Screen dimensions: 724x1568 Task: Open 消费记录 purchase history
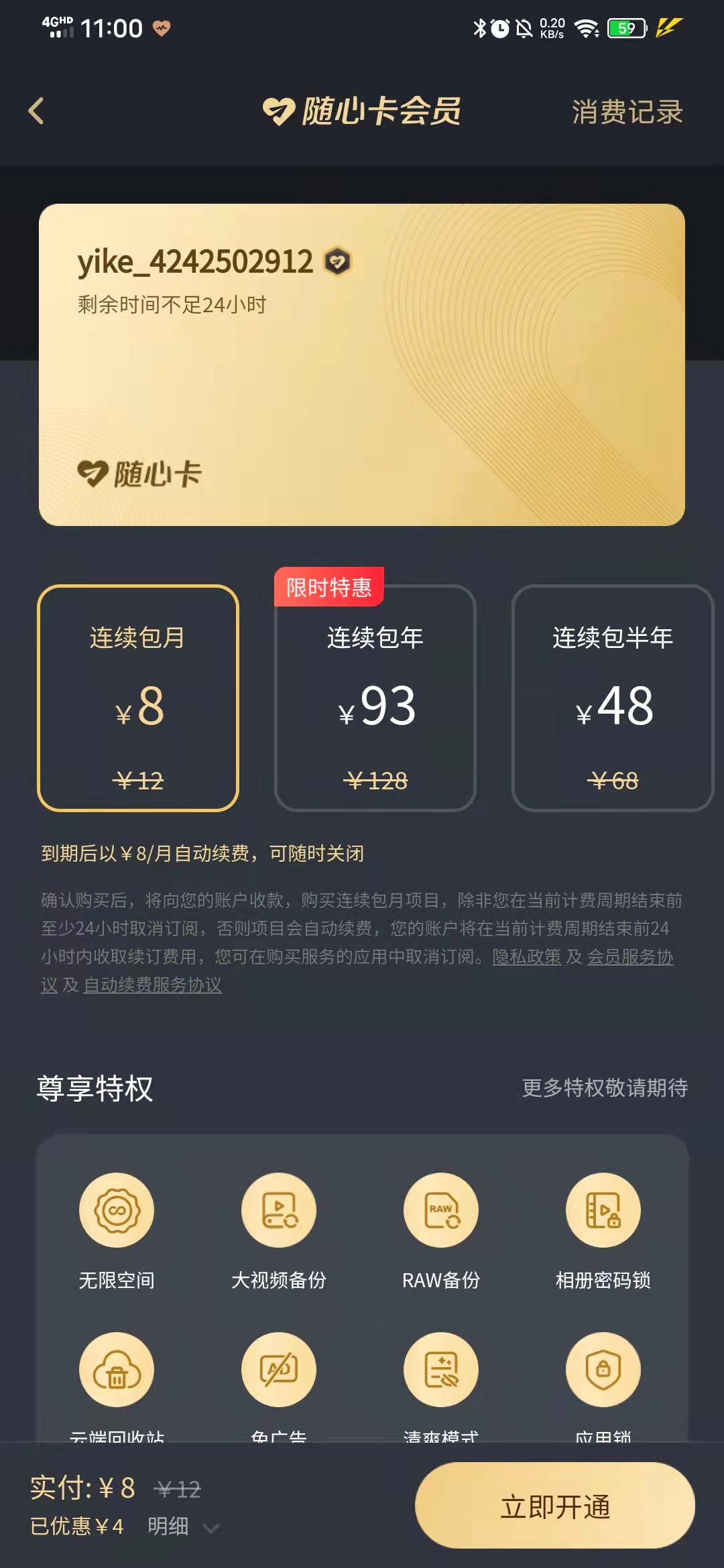click(x=627, y=112)
